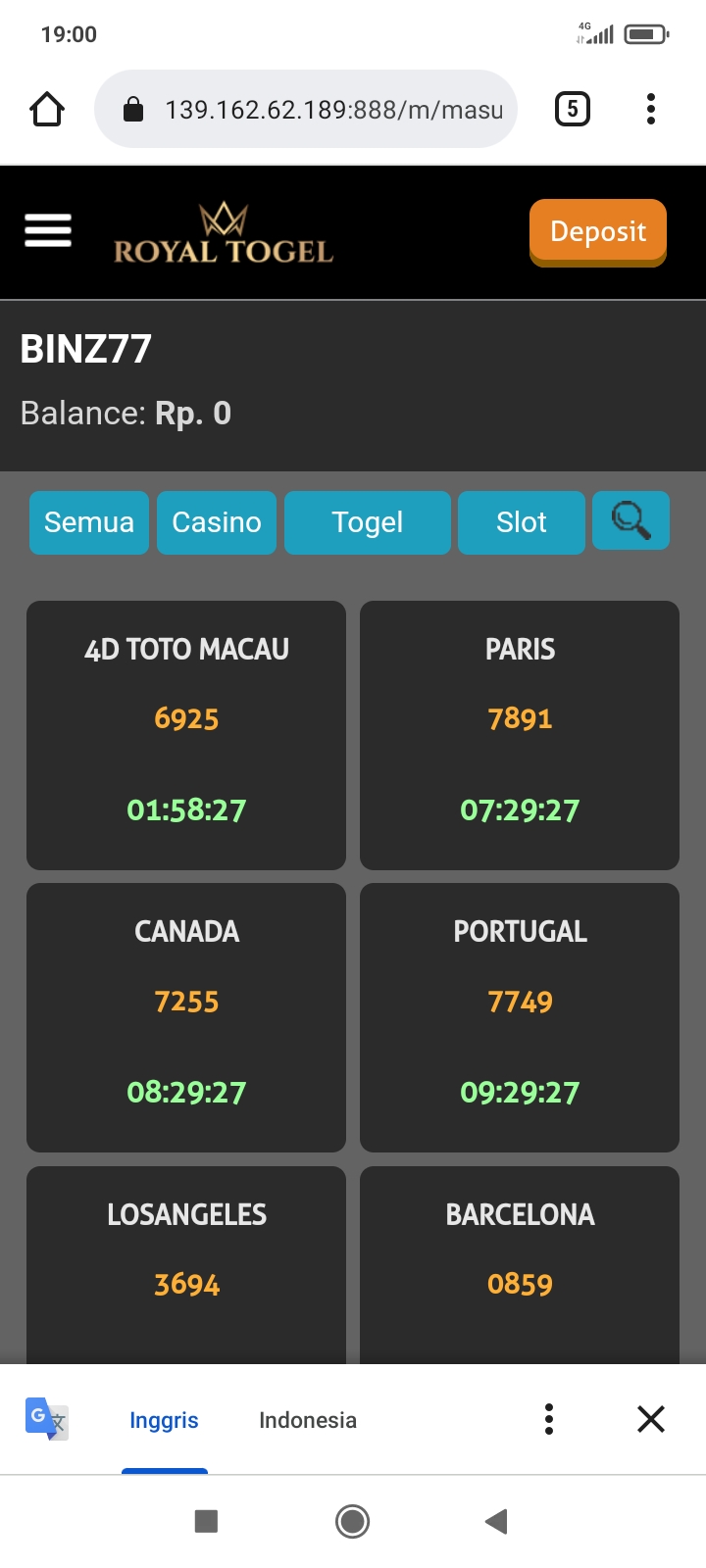Screen dimensions: 706x1568
Task: Tap the orange Deposit button
Action: (x=598, y=232)
